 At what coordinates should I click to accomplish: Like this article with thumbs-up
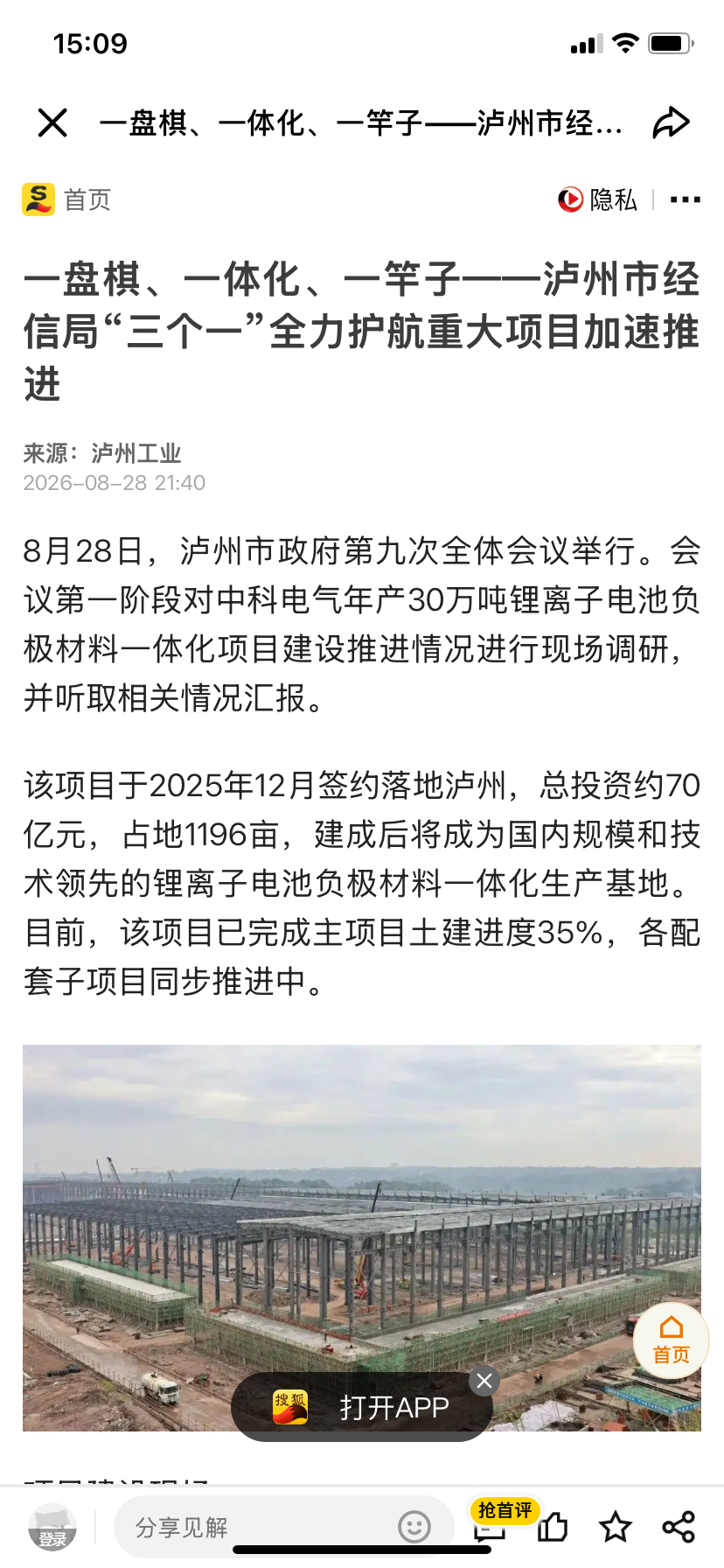[553, 1527]
